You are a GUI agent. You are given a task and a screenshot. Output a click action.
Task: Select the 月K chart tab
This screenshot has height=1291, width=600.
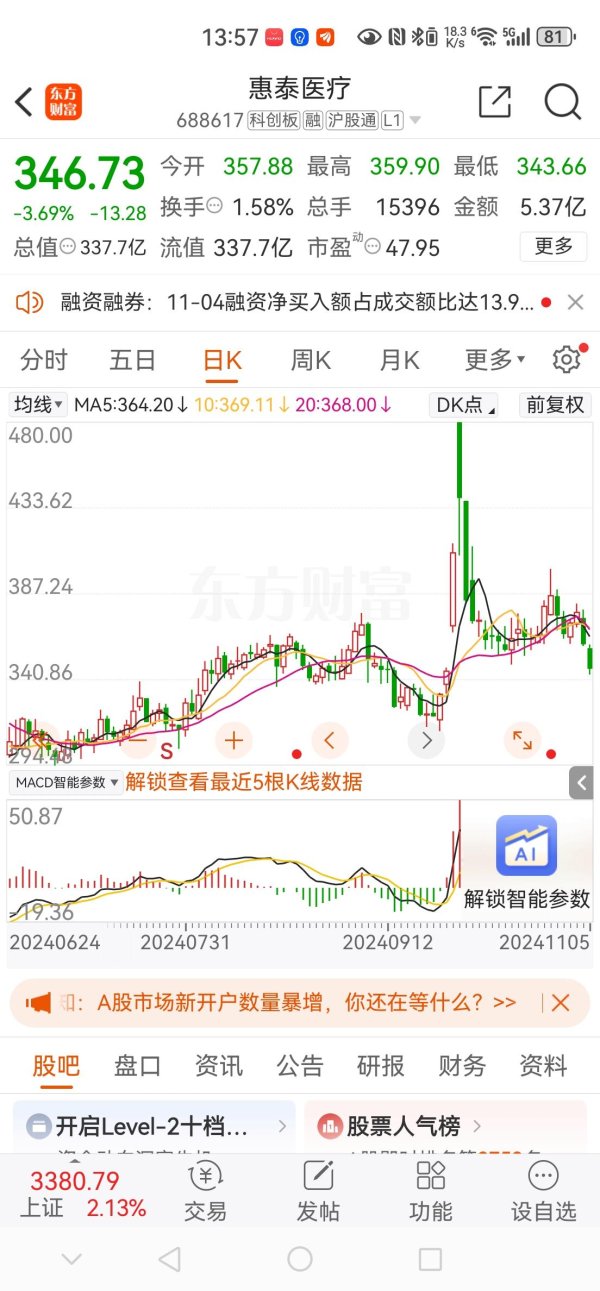pos(399,360)
